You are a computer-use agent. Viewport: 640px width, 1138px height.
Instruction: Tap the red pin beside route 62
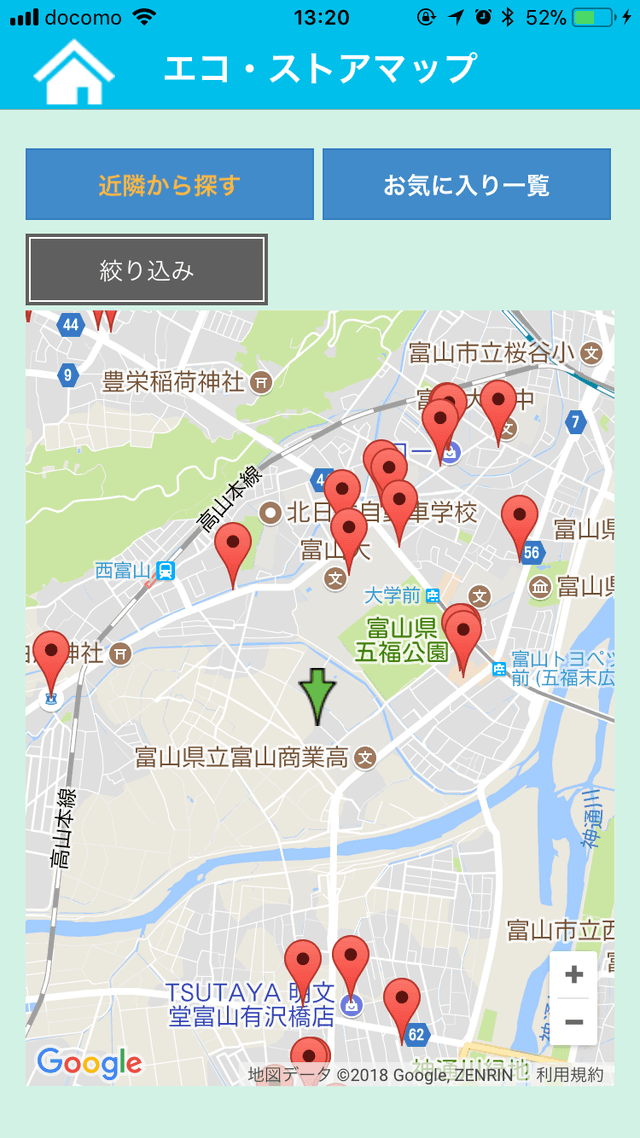pos(402,1011)
